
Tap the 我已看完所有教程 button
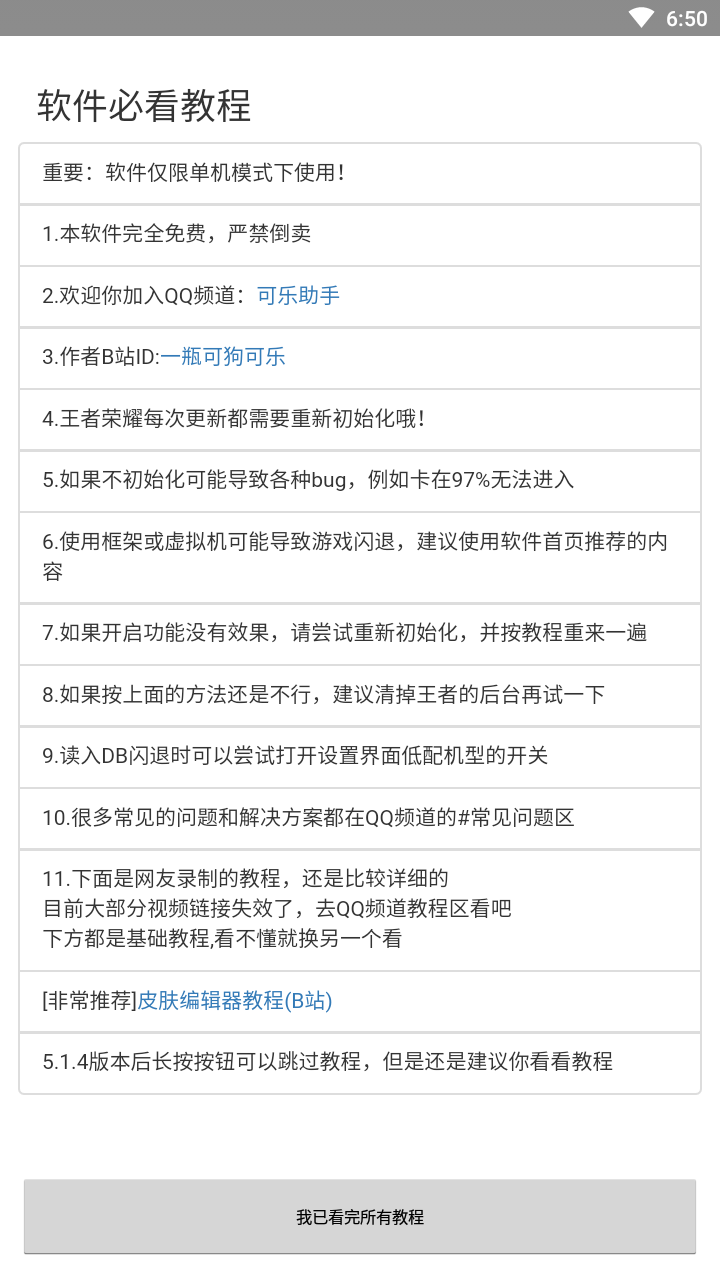pyautogui.click(x=360, y=1217)
